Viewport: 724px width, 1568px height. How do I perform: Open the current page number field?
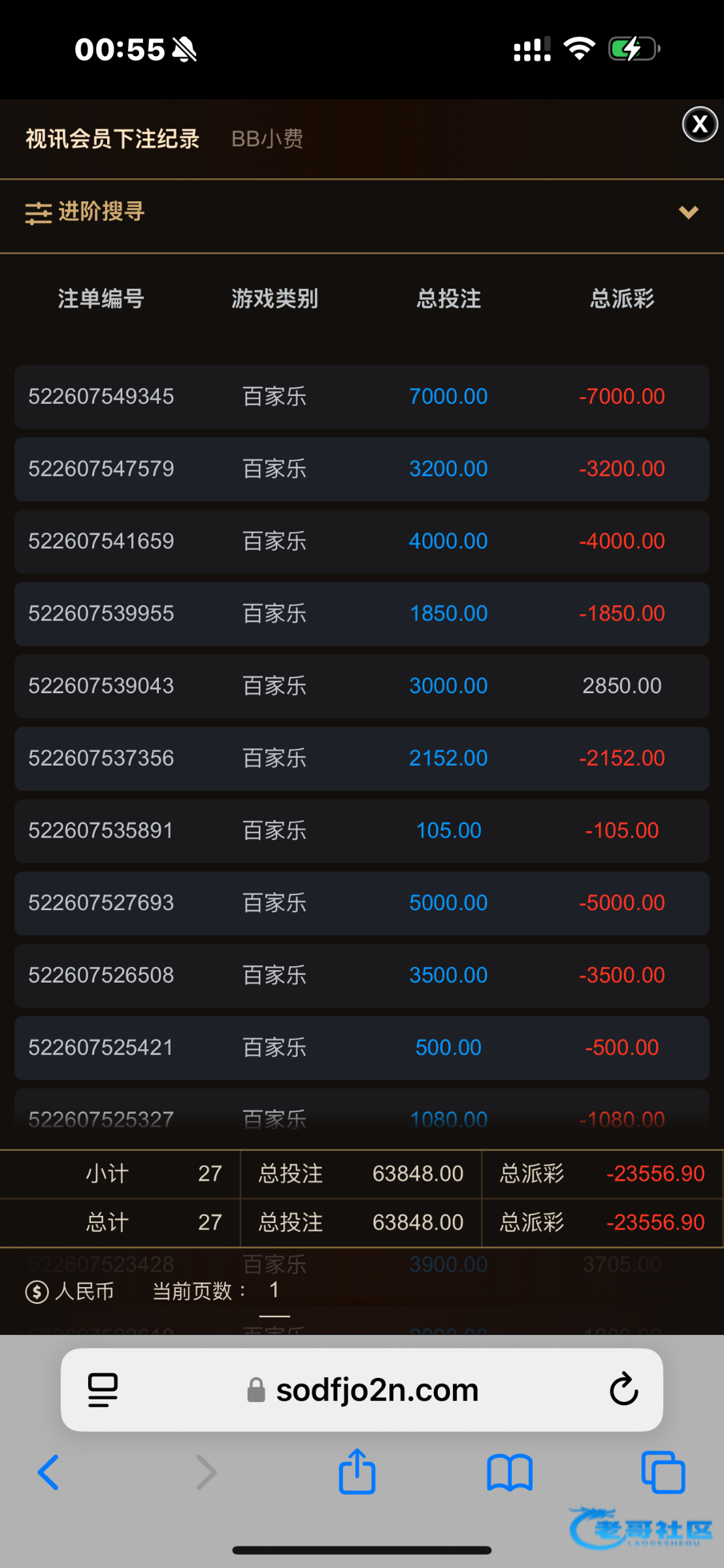274,1291
